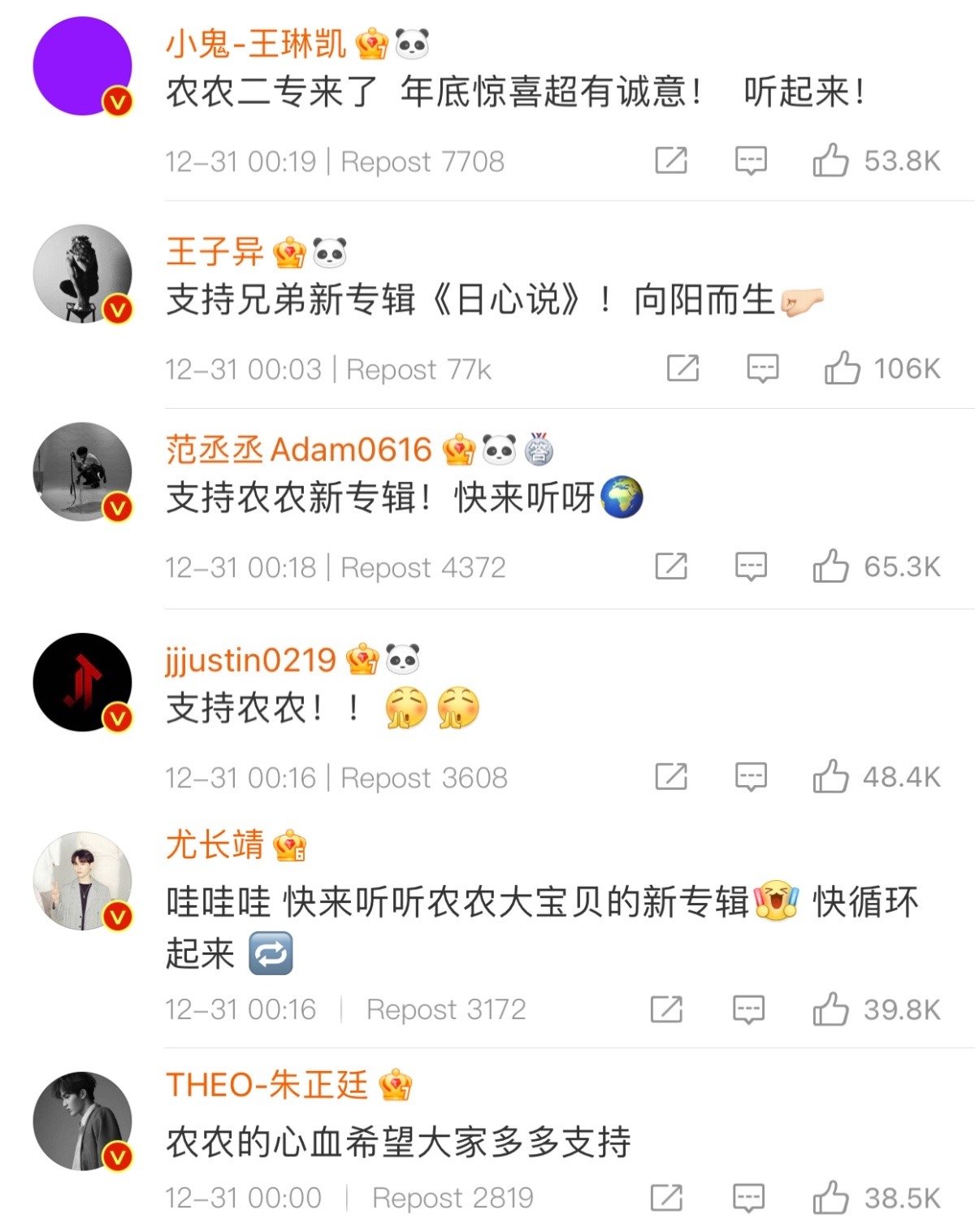Open 王子异's profile avatar
975x1232 pixels.
[82, 274]
